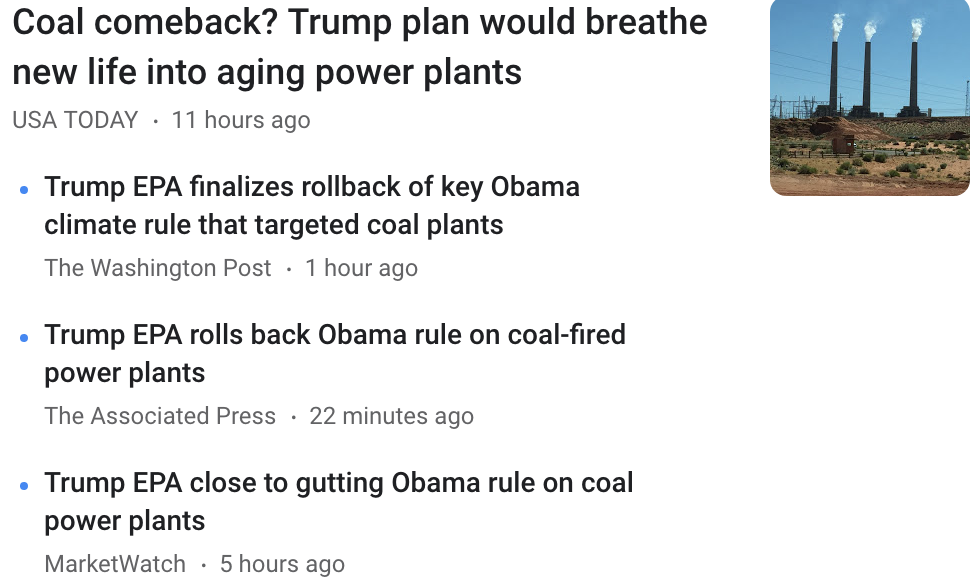972x588 pixels.
Task: Open the coal power plant photo thumbnail
Action: click(x=869, y=97)
